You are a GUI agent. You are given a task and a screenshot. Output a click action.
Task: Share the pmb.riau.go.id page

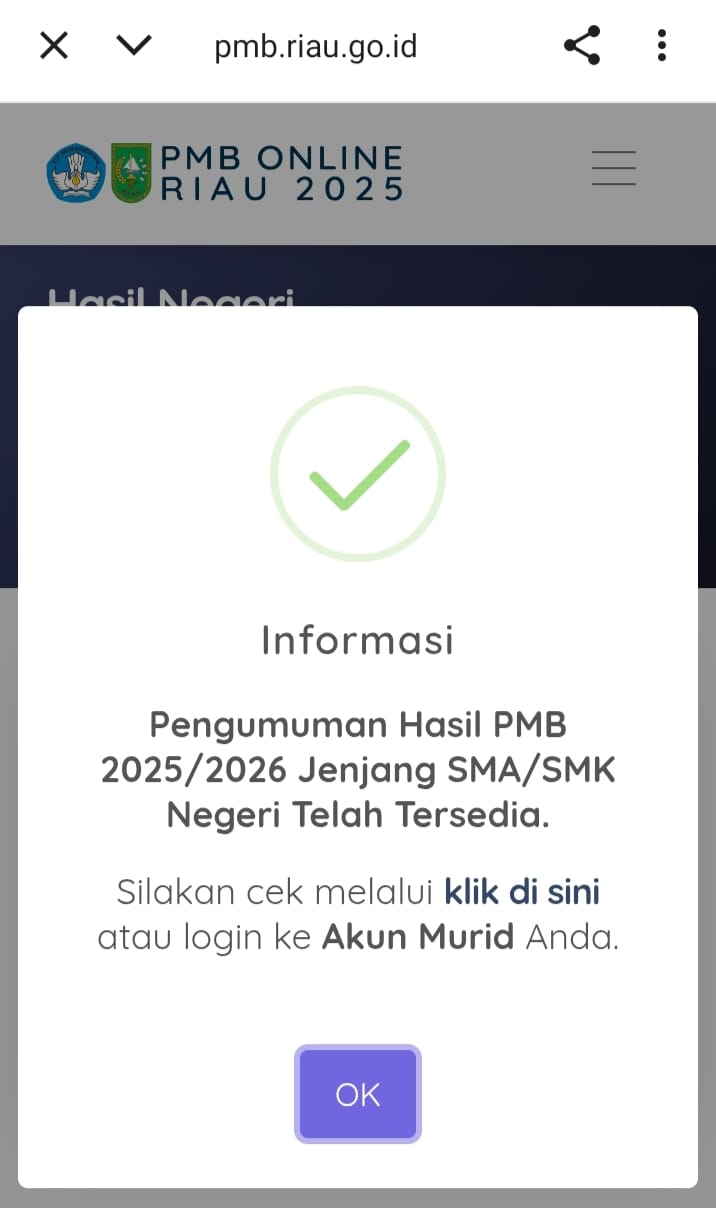[582, 46]
